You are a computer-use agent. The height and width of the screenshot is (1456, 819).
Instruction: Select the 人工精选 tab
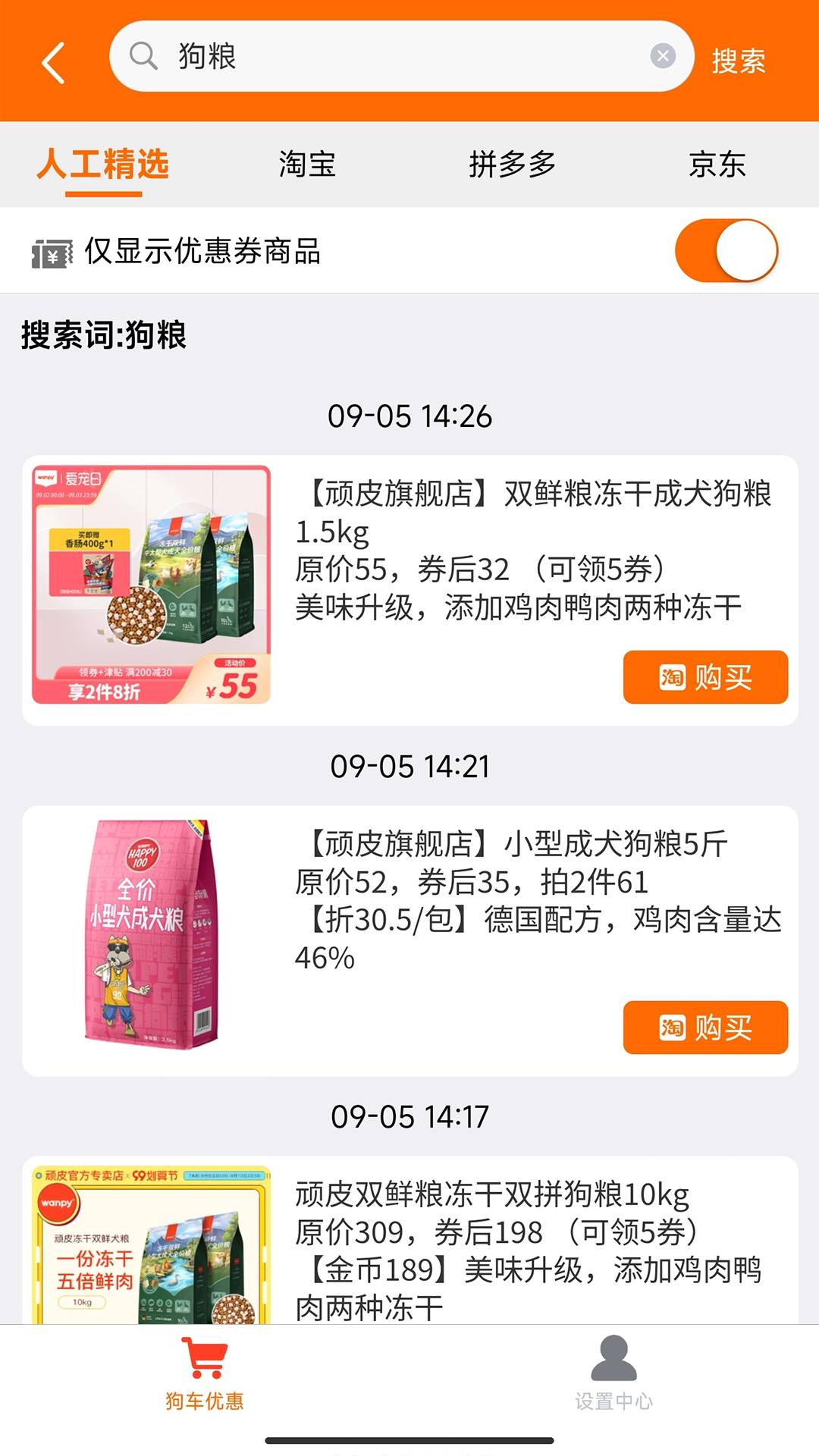[102, 164]
